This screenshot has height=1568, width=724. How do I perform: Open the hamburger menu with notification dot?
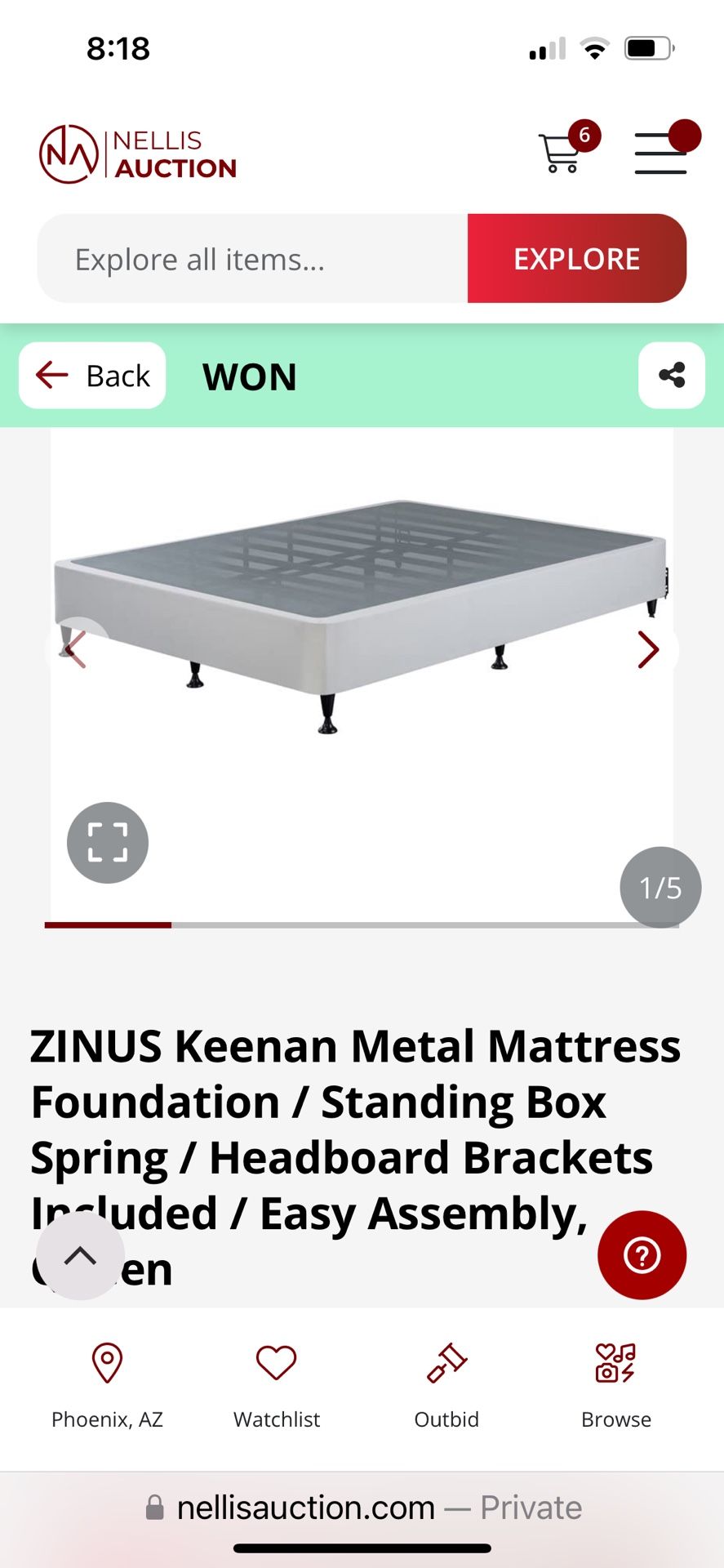(x=663, y=154)
